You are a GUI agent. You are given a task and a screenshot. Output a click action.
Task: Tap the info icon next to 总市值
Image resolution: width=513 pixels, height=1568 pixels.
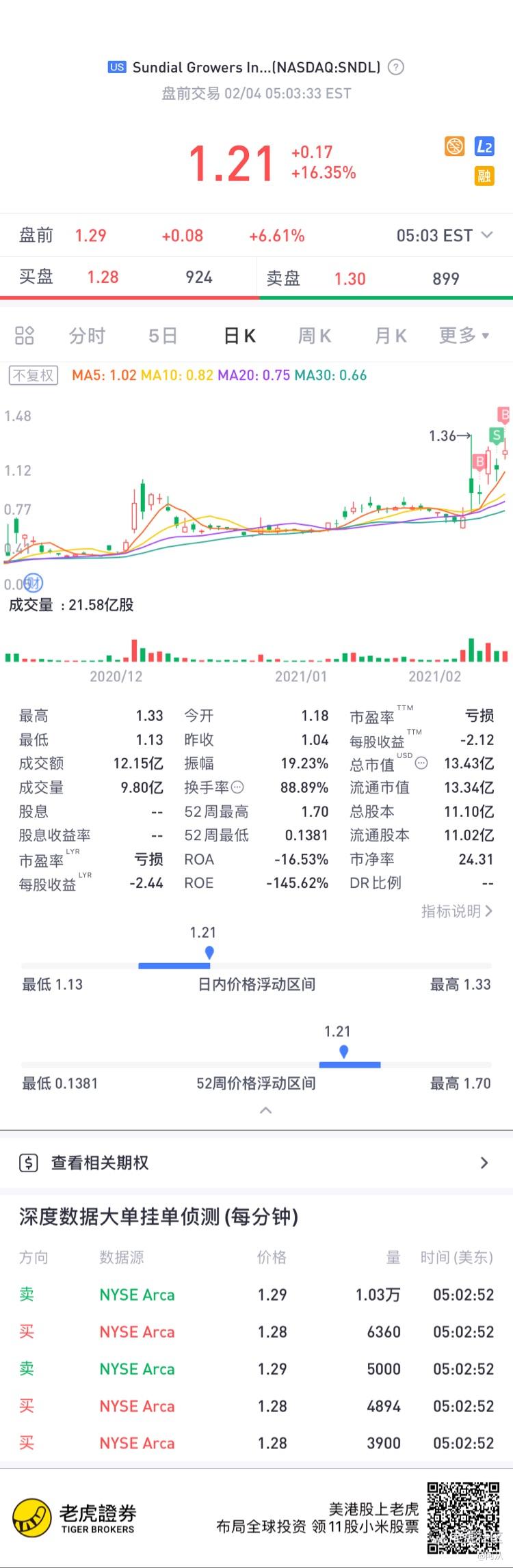[x=422, y=763]
